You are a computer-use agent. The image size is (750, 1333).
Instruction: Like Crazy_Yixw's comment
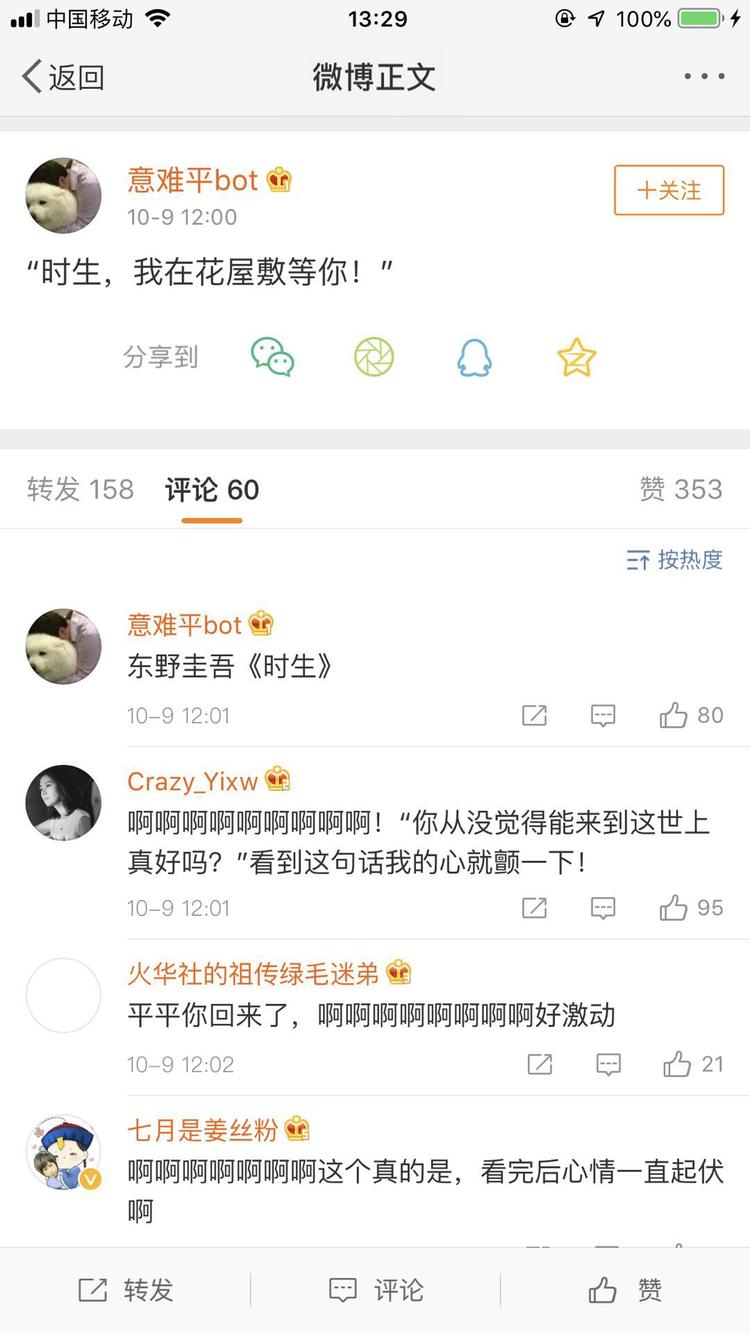click(690, 908)
